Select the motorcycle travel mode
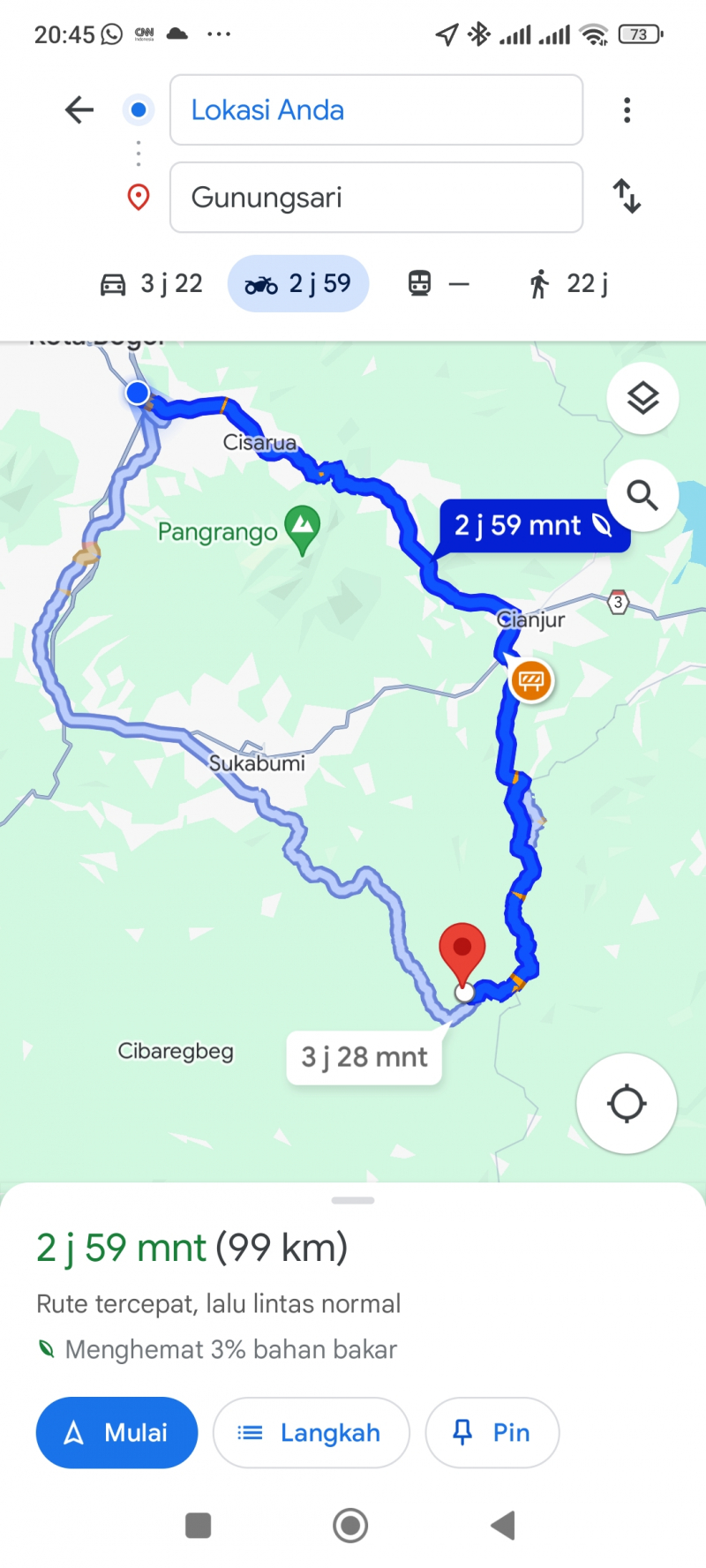Screen dimensions: 706x1568 (298, 284)
